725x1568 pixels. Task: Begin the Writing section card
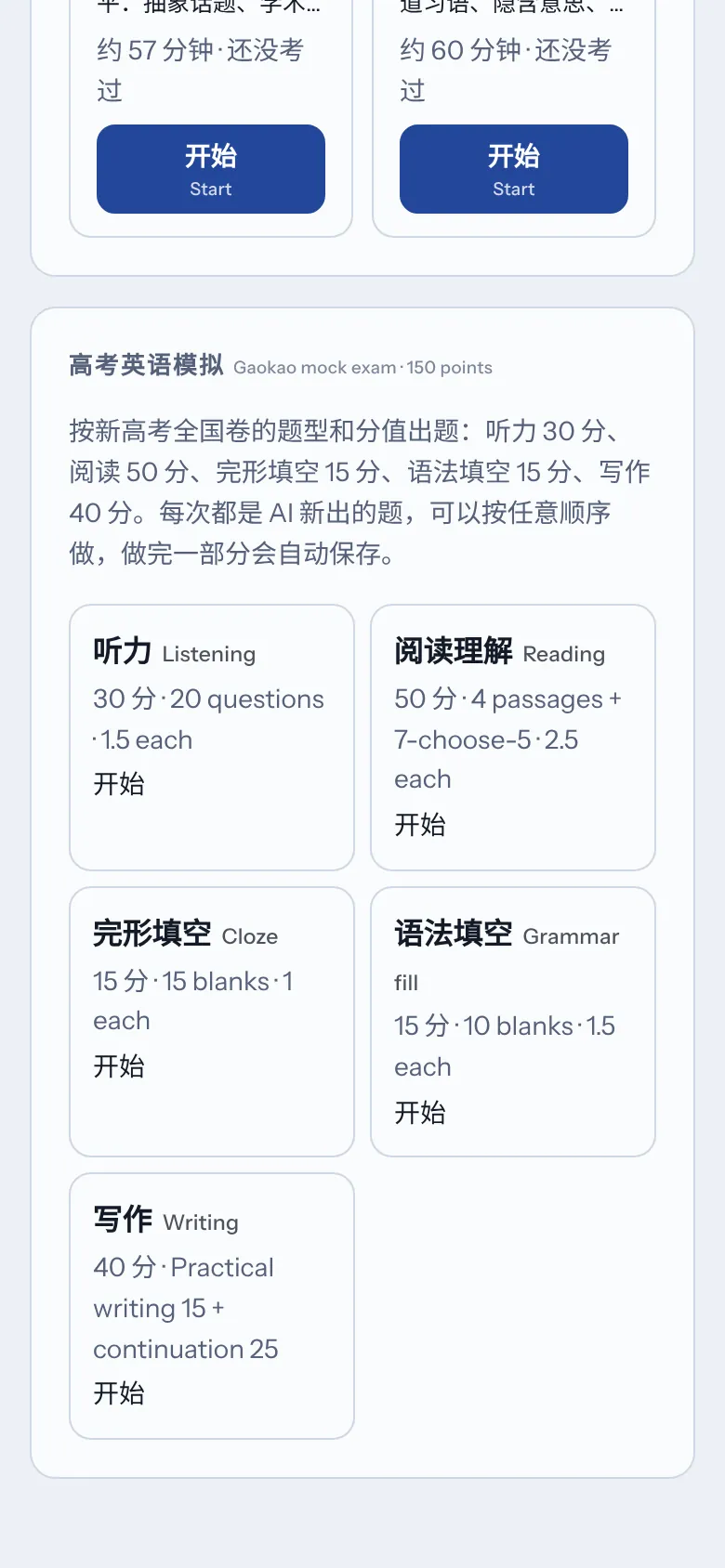[x=212, y=1306]
